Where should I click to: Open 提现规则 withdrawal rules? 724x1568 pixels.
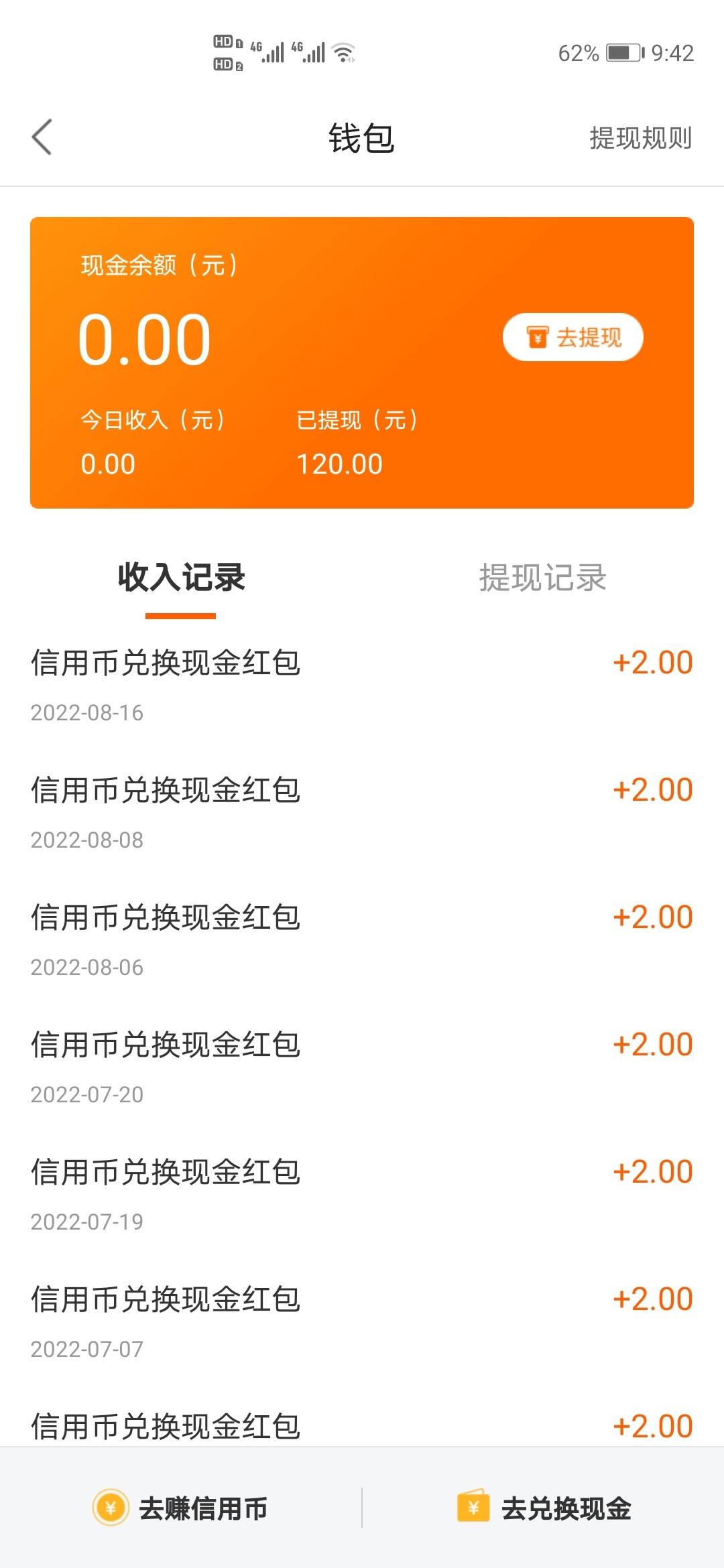[640, 138]
